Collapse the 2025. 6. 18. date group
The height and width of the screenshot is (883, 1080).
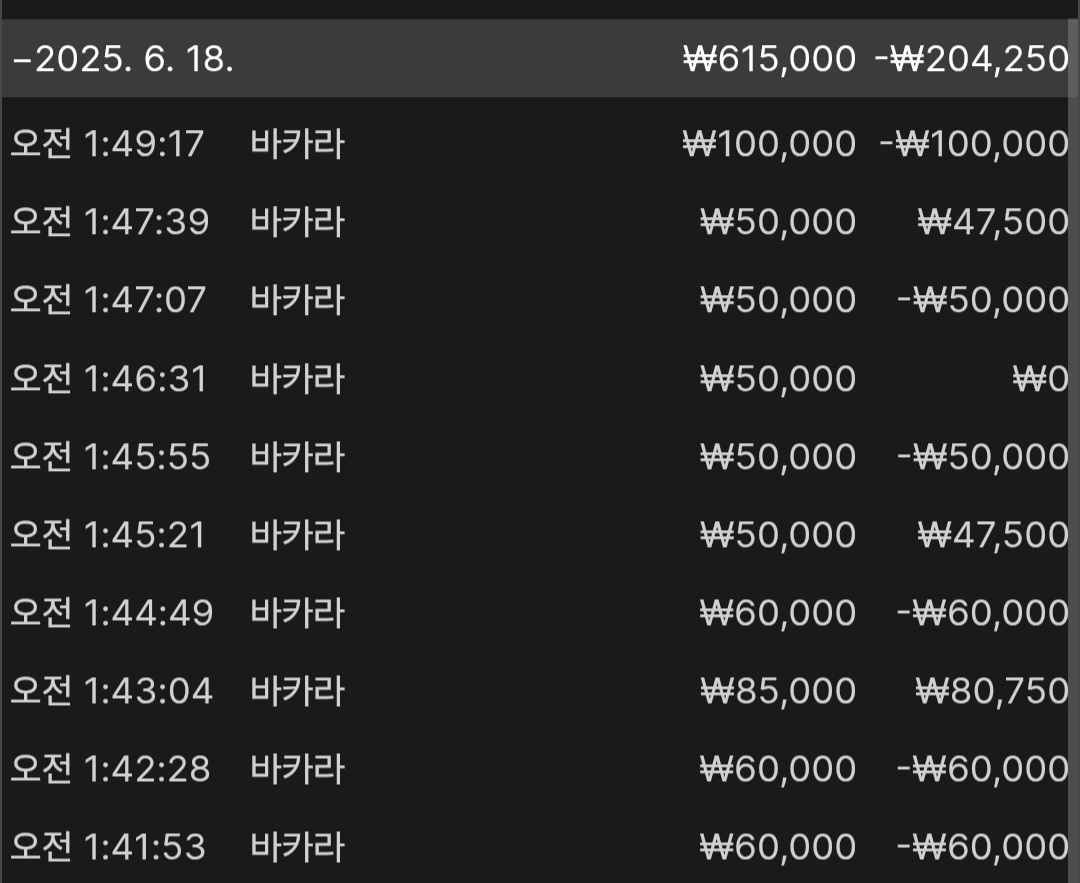coord(20,59)
